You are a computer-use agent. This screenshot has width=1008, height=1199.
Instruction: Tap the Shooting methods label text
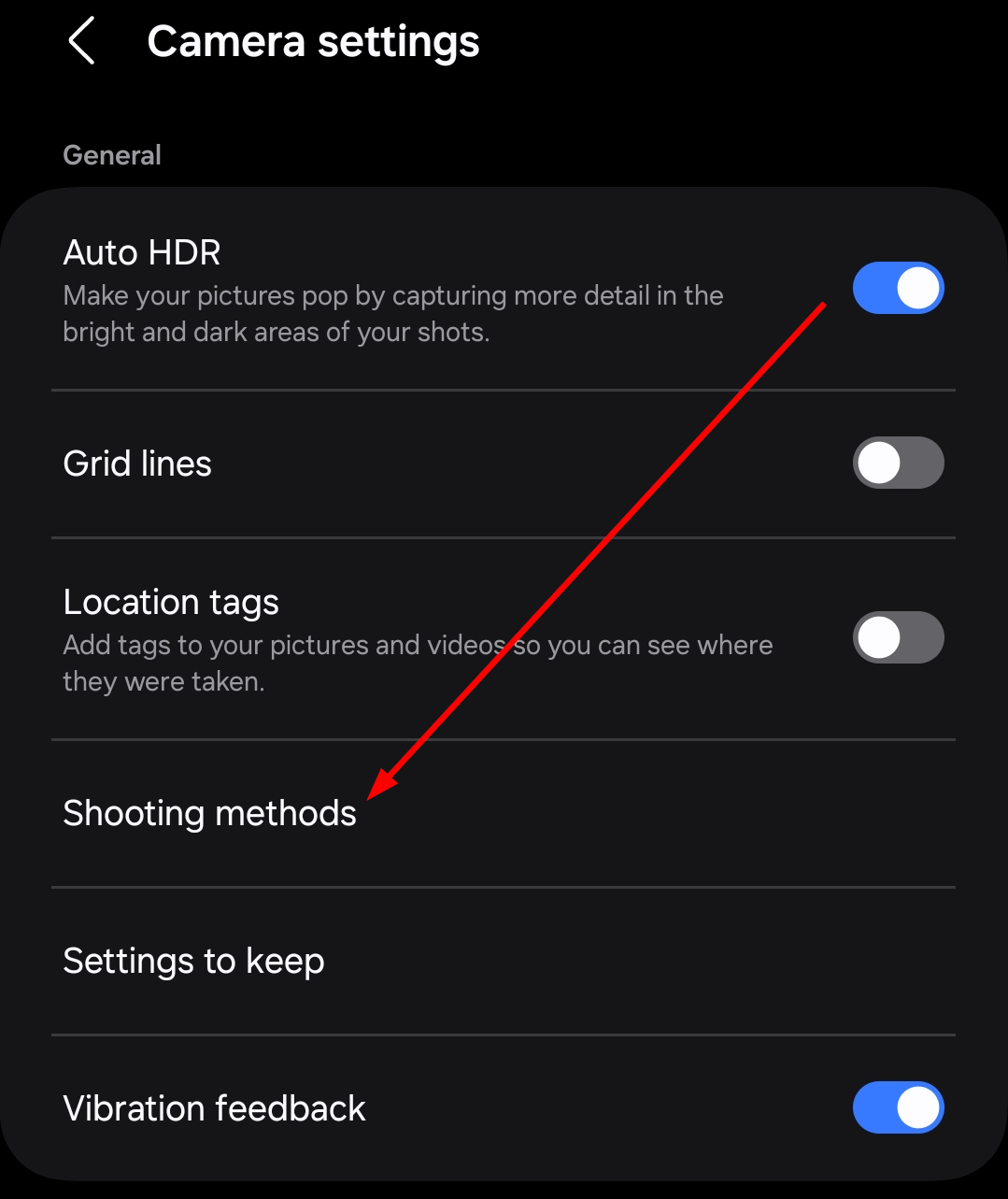[209, 814]
